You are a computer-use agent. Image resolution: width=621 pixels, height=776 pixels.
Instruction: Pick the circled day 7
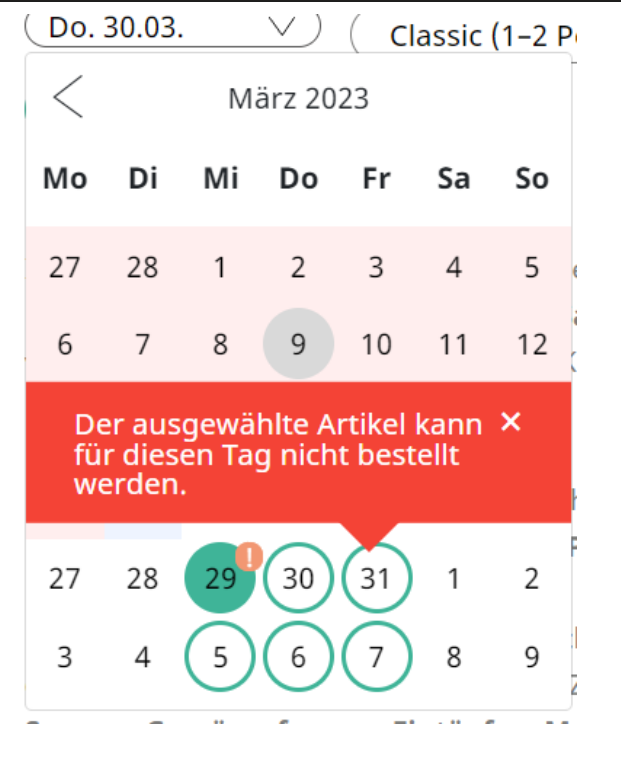point(376,657)
